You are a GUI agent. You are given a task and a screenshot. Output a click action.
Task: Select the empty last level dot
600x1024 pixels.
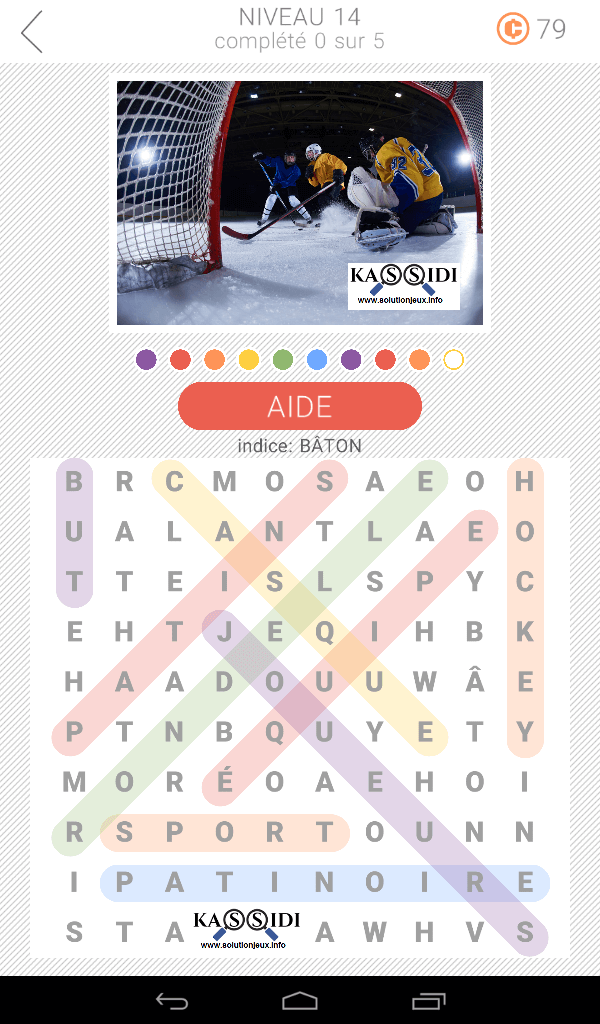[454, 360]
